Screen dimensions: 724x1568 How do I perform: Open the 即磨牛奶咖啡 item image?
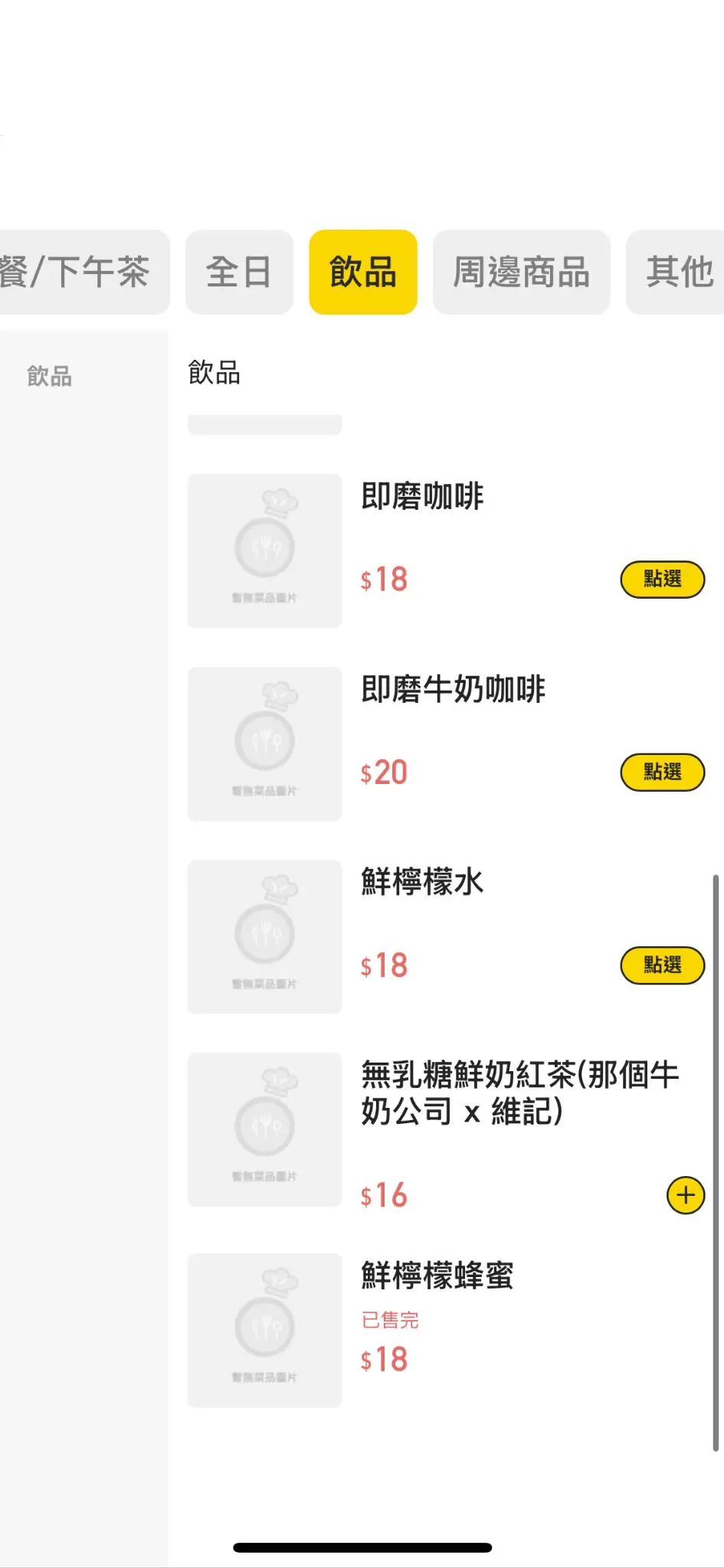[264, 743]
